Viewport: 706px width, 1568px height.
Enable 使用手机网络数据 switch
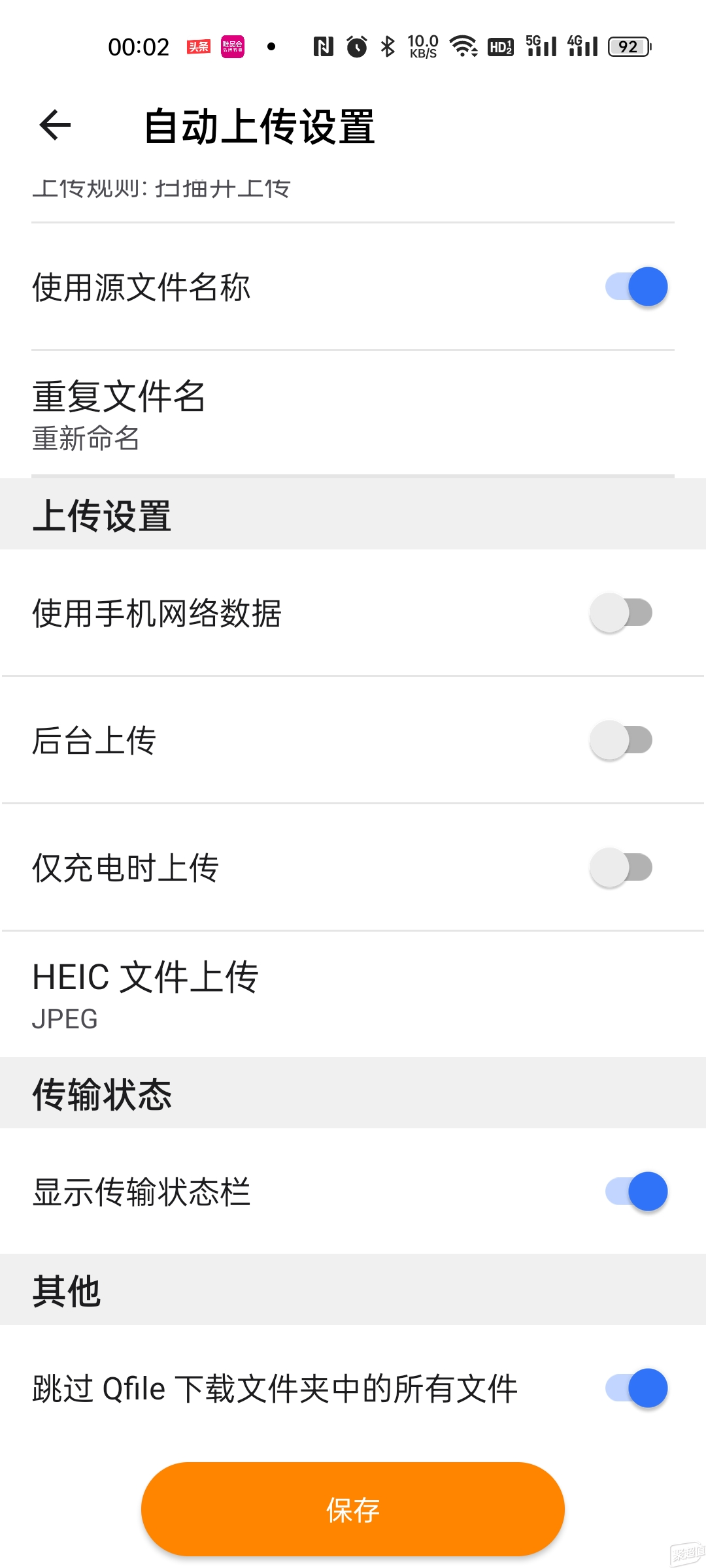click(622, 613)
